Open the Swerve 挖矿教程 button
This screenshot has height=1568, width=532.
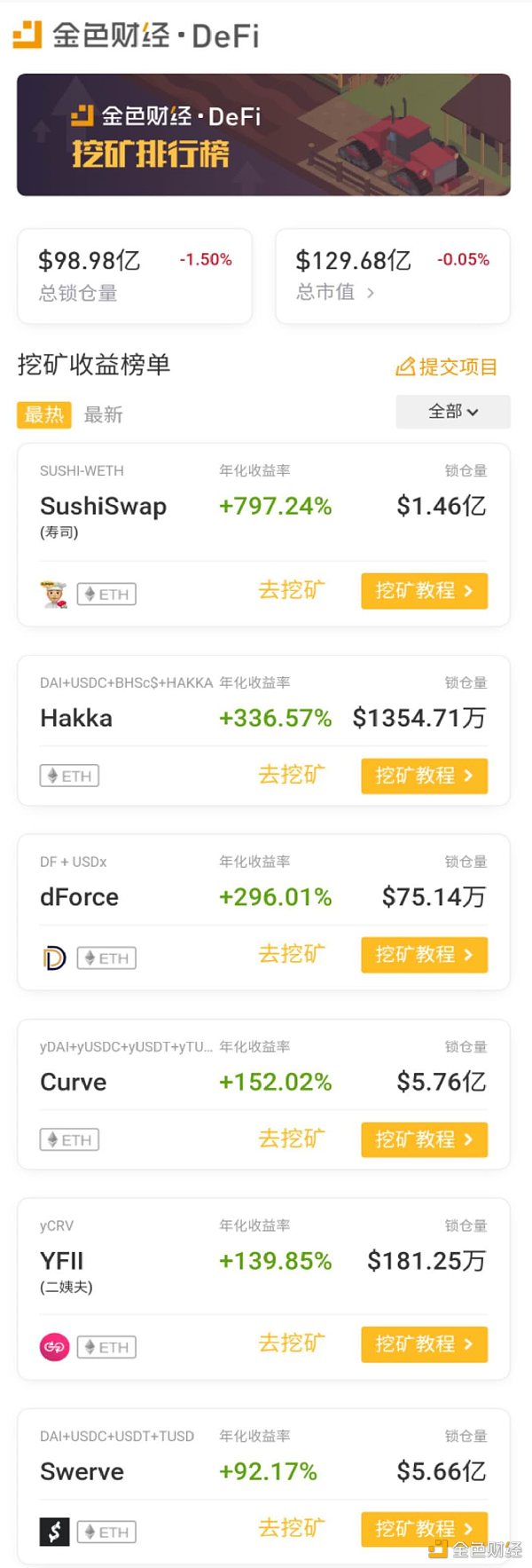click(424, 1529)
